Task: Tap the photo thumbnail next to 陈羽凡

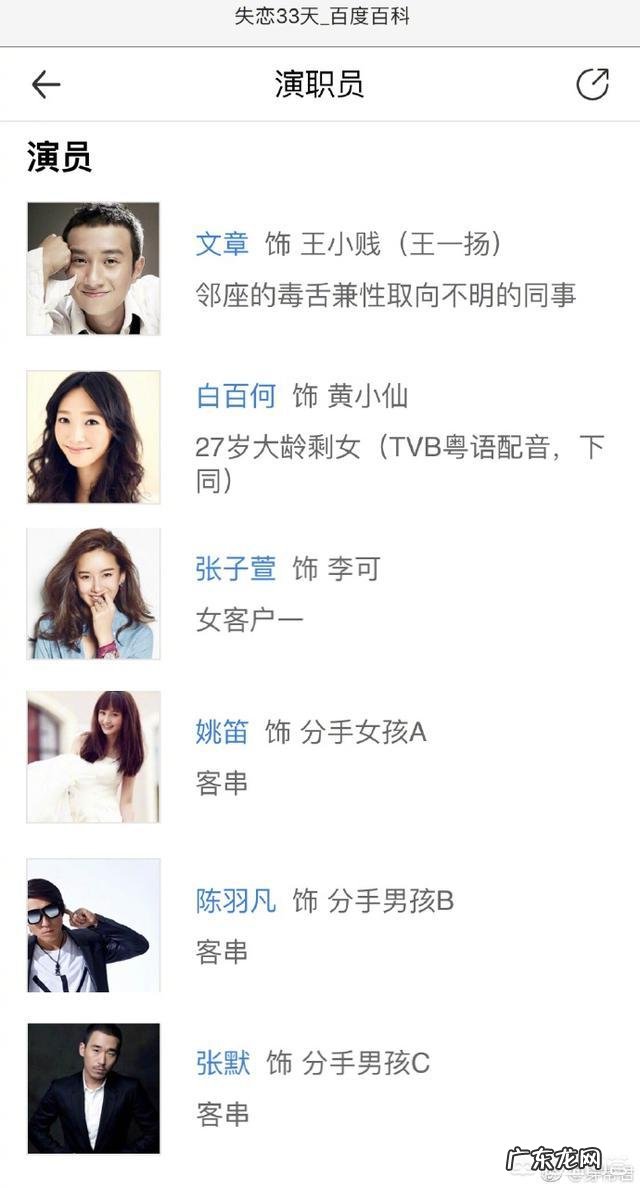Action: (93, 925)
